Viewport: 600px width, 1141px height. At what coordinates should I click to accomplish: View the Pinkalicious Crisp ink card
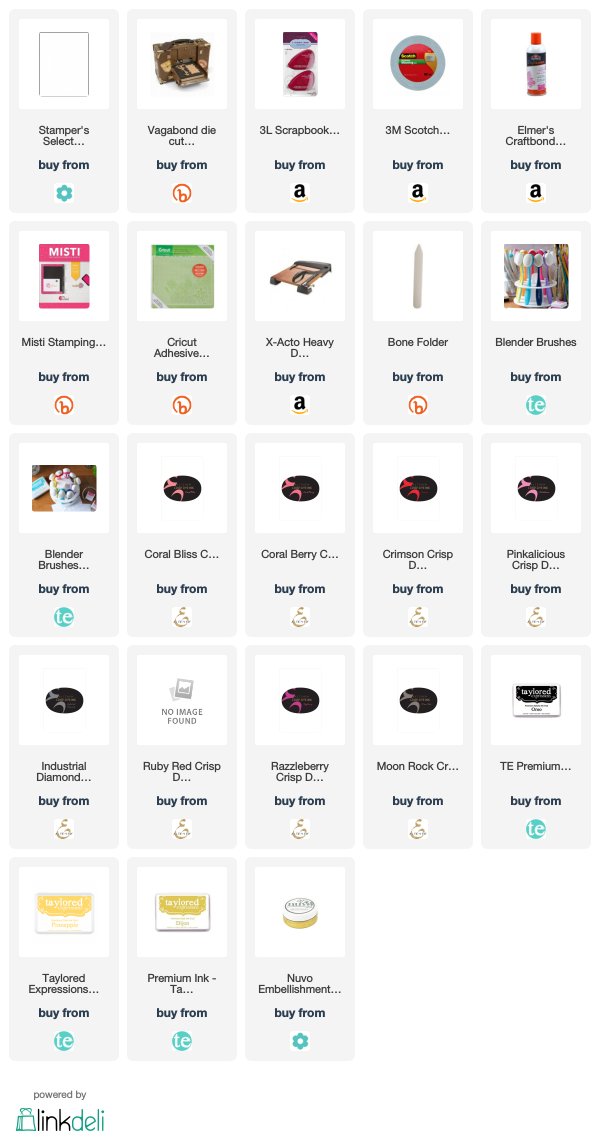[536, 534]
